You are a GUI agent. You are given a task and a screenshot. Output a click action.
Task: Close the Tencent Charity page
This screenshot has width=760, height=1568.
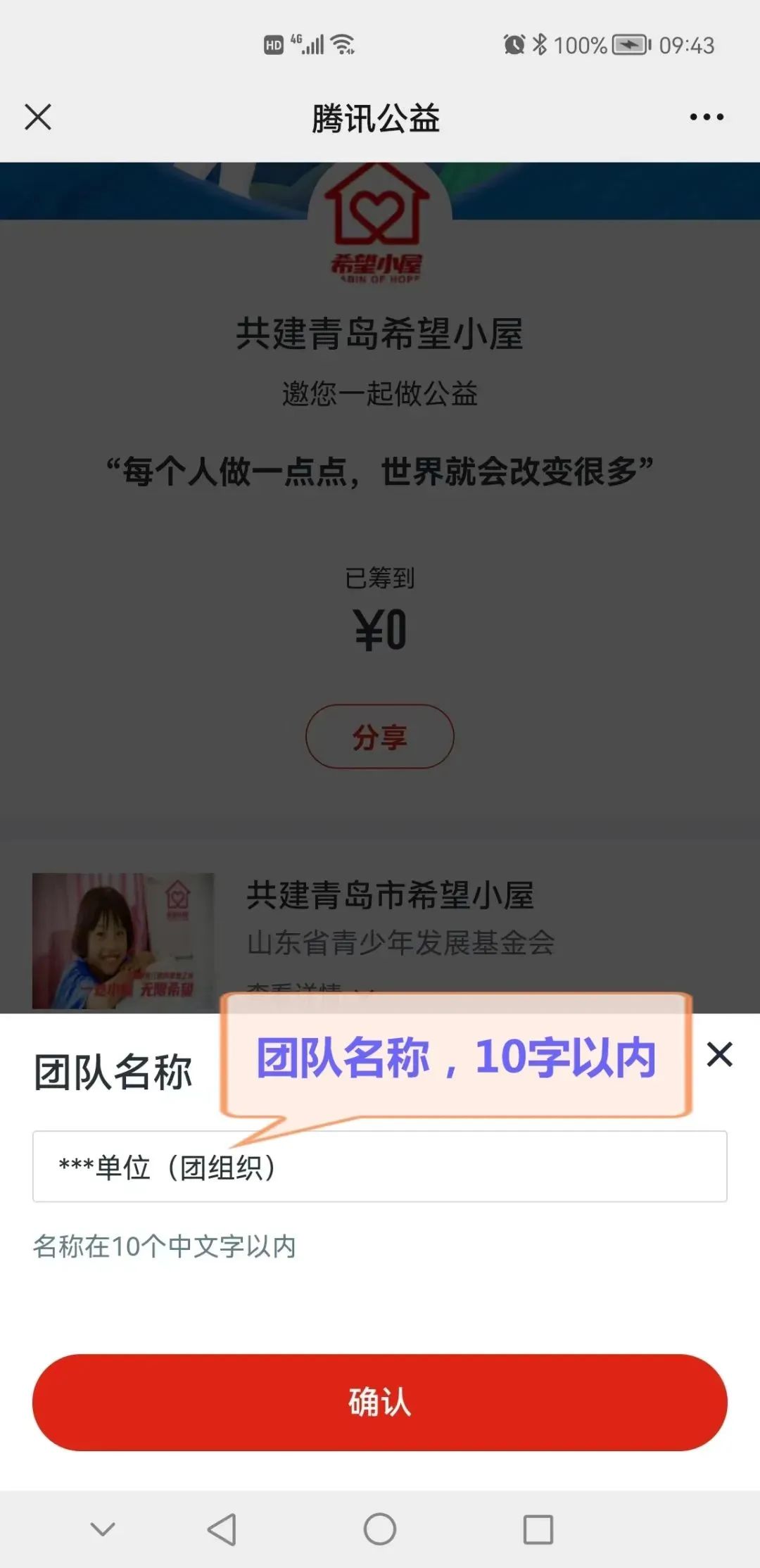[38, 117]
